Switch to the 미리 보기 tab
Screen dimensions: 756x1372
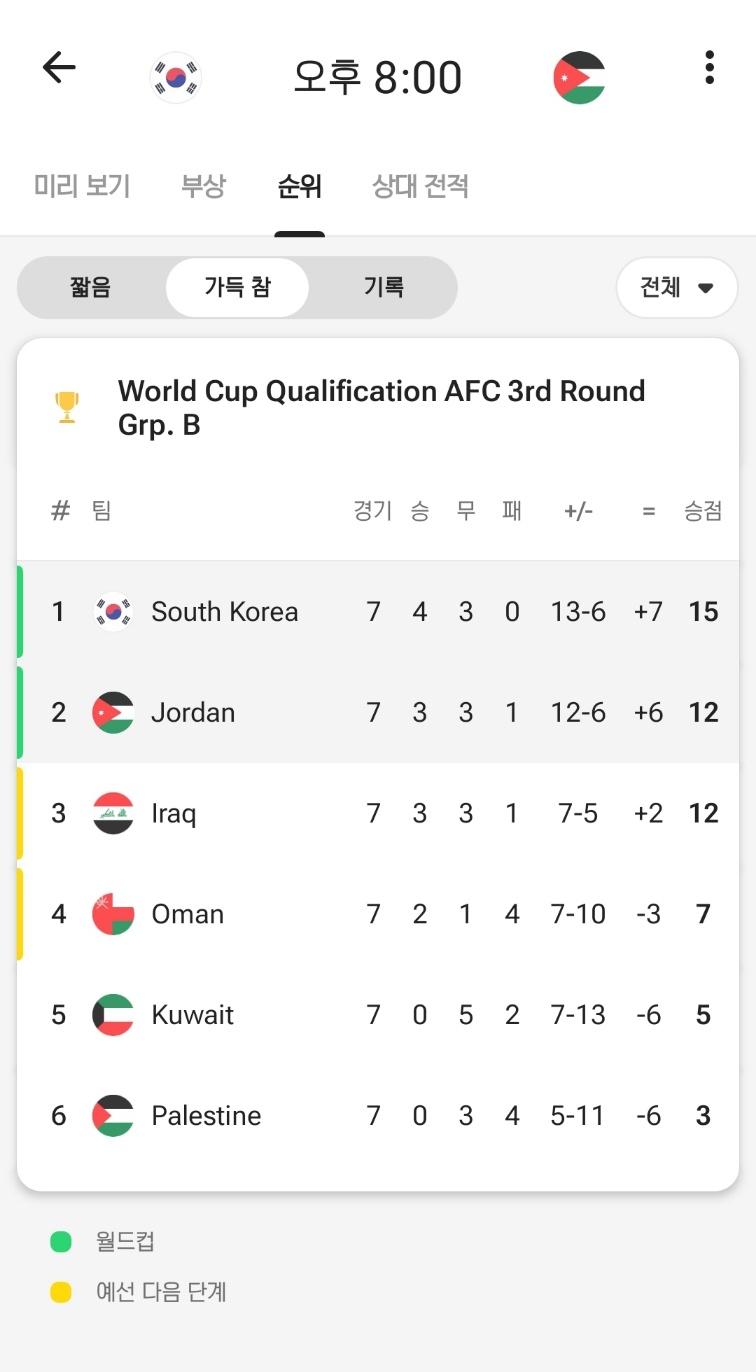[82, 186]
